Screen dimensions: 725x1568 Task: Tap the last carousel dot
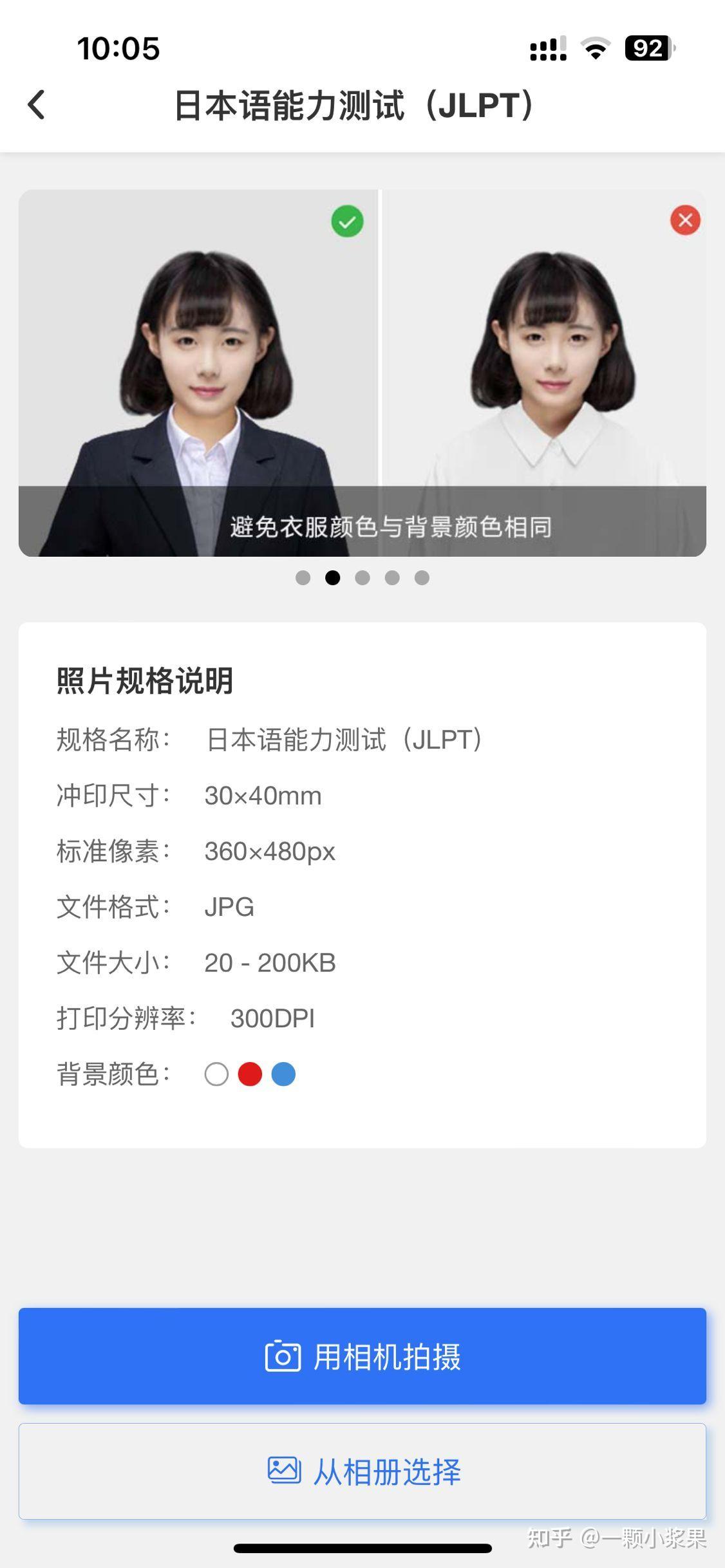(422, 578)
